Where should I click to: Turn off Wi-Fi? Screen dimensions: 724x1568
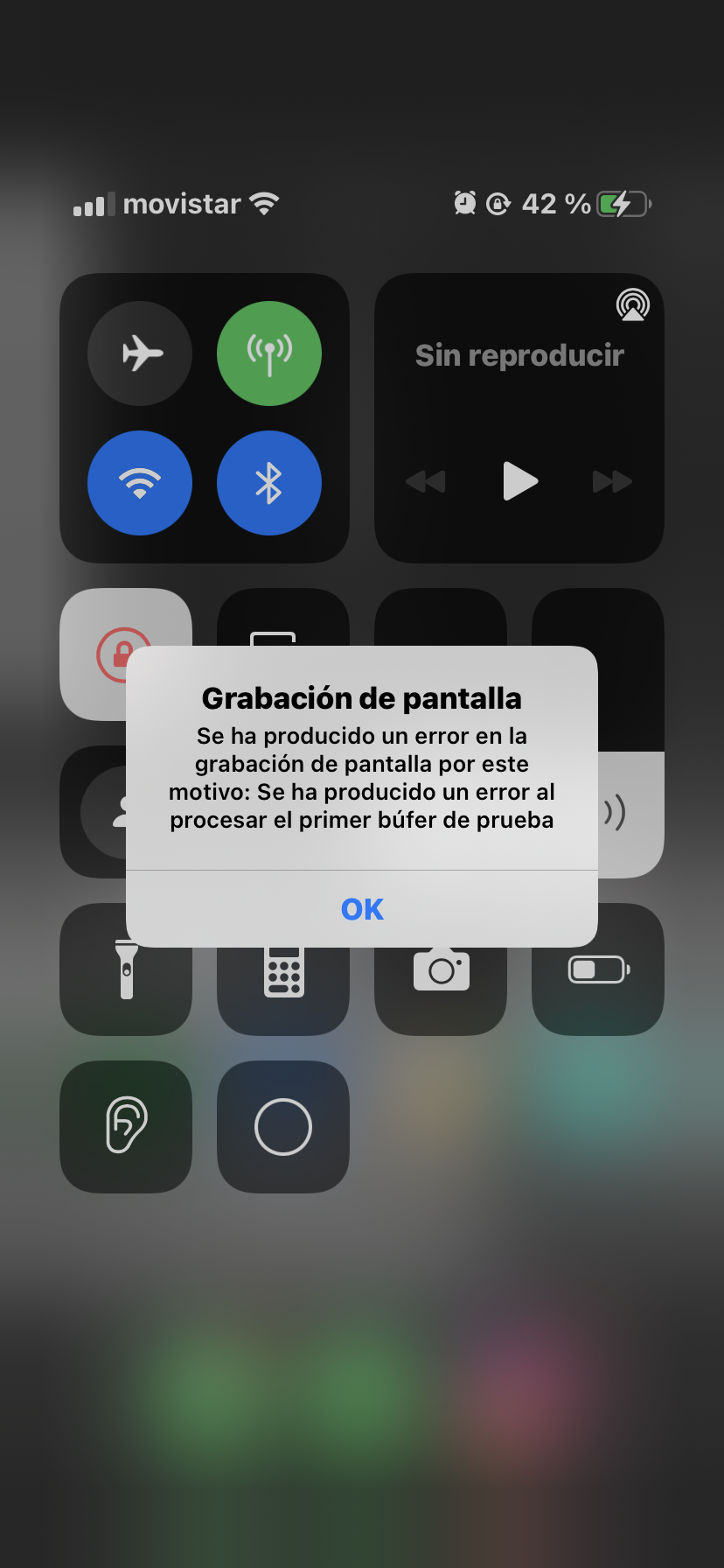[x=140, y=483]
